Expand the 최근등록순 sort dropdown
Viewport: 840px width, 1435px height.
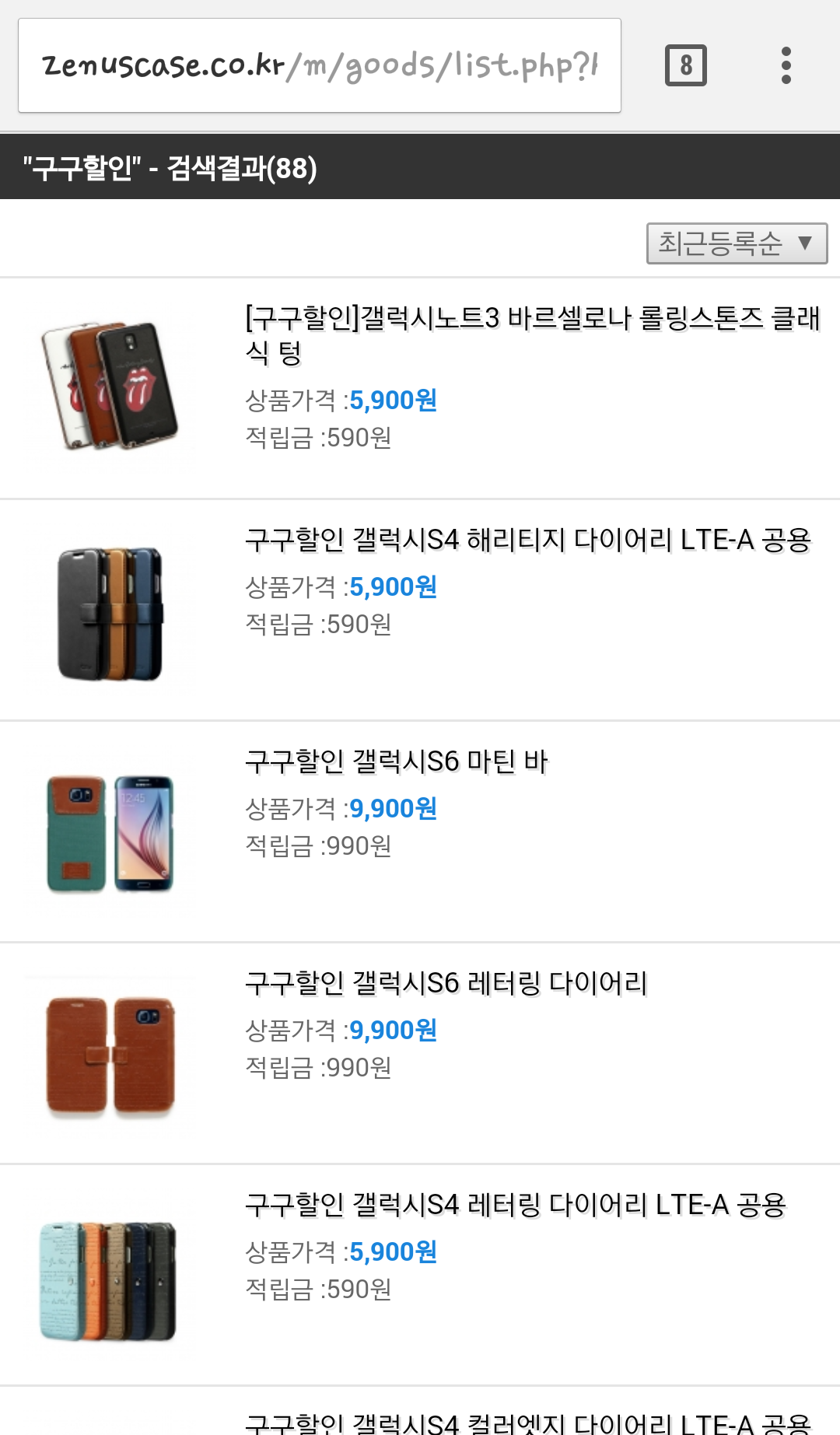736,243
